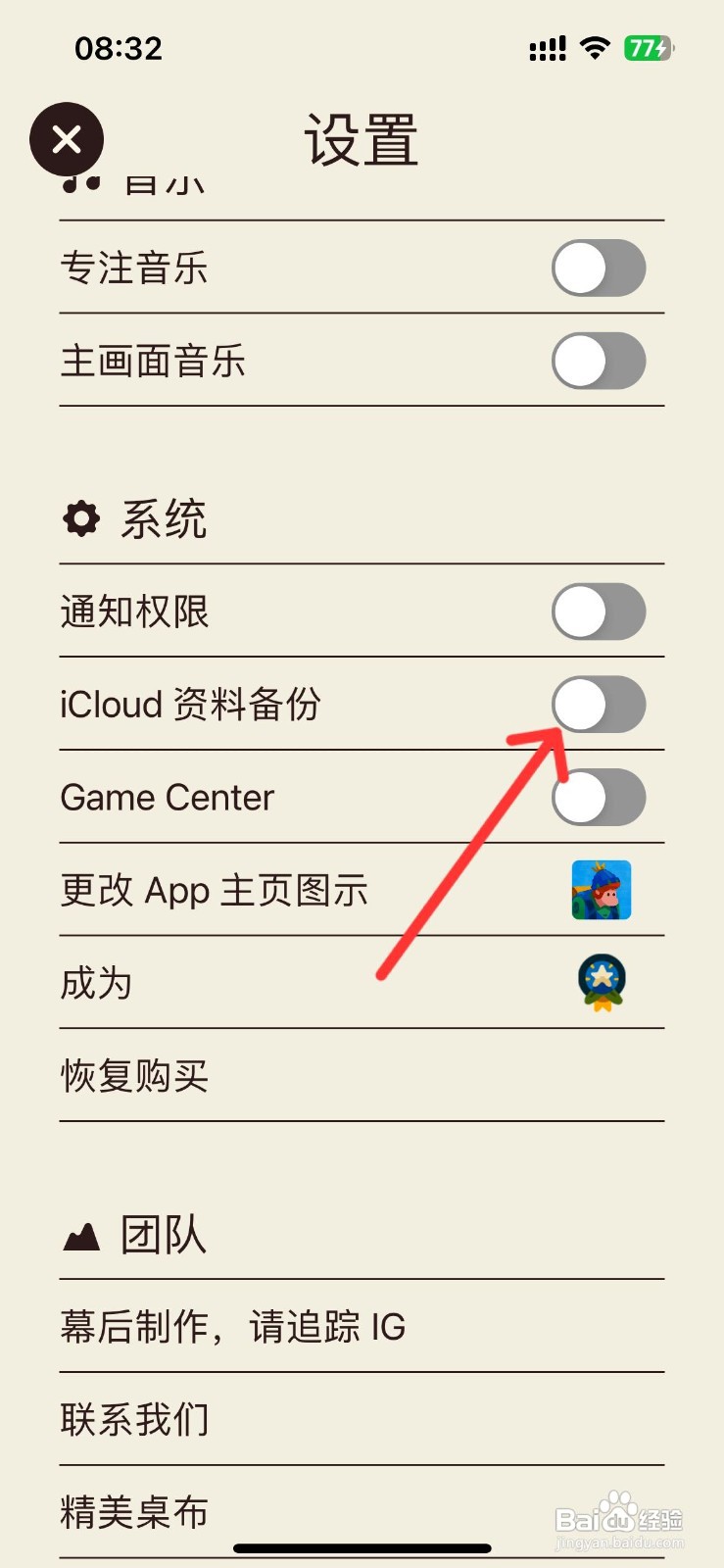
Task: Turn on the 专注音乐 switch
Action: (600, 267)
